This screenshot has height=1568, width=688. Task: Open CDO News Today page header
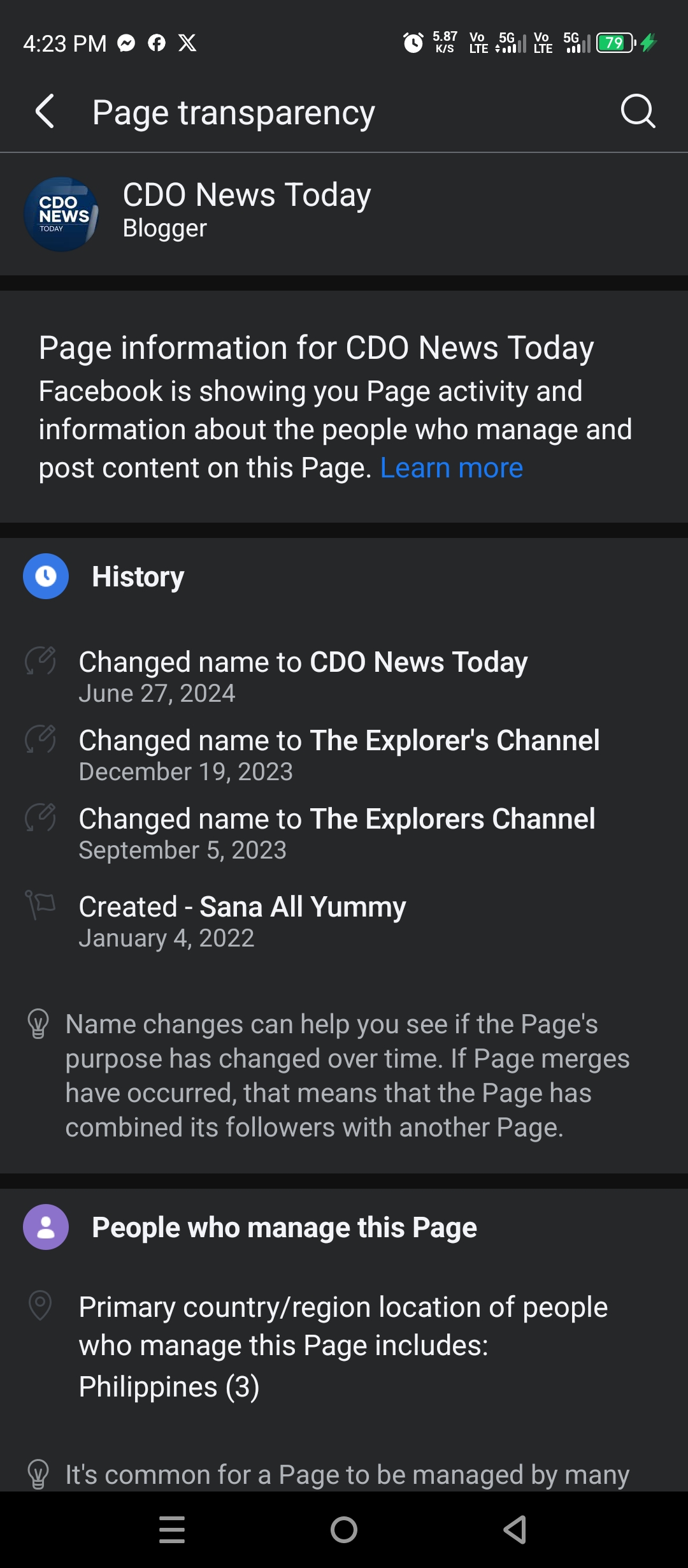344,214
